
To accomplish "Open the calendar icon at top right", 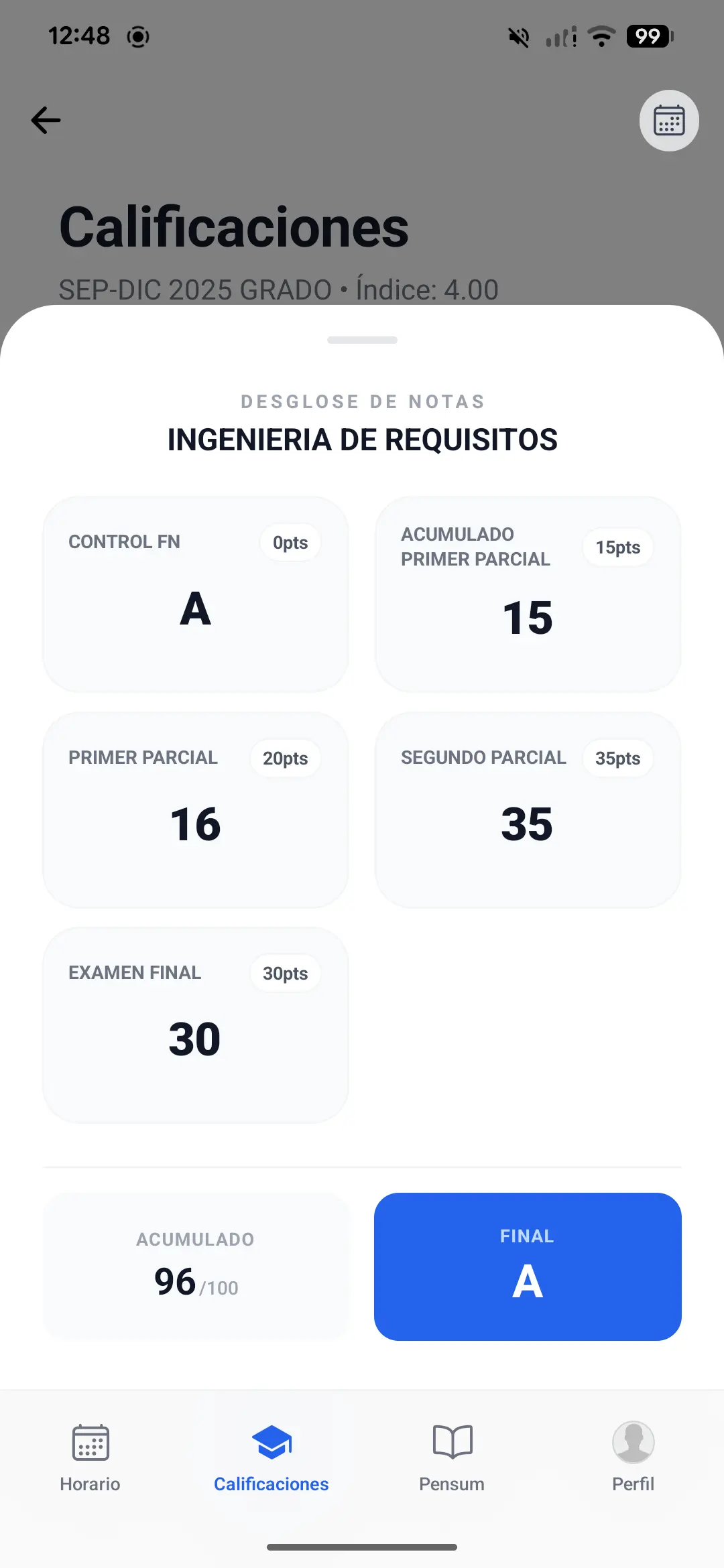I will (x=668, y=121).
